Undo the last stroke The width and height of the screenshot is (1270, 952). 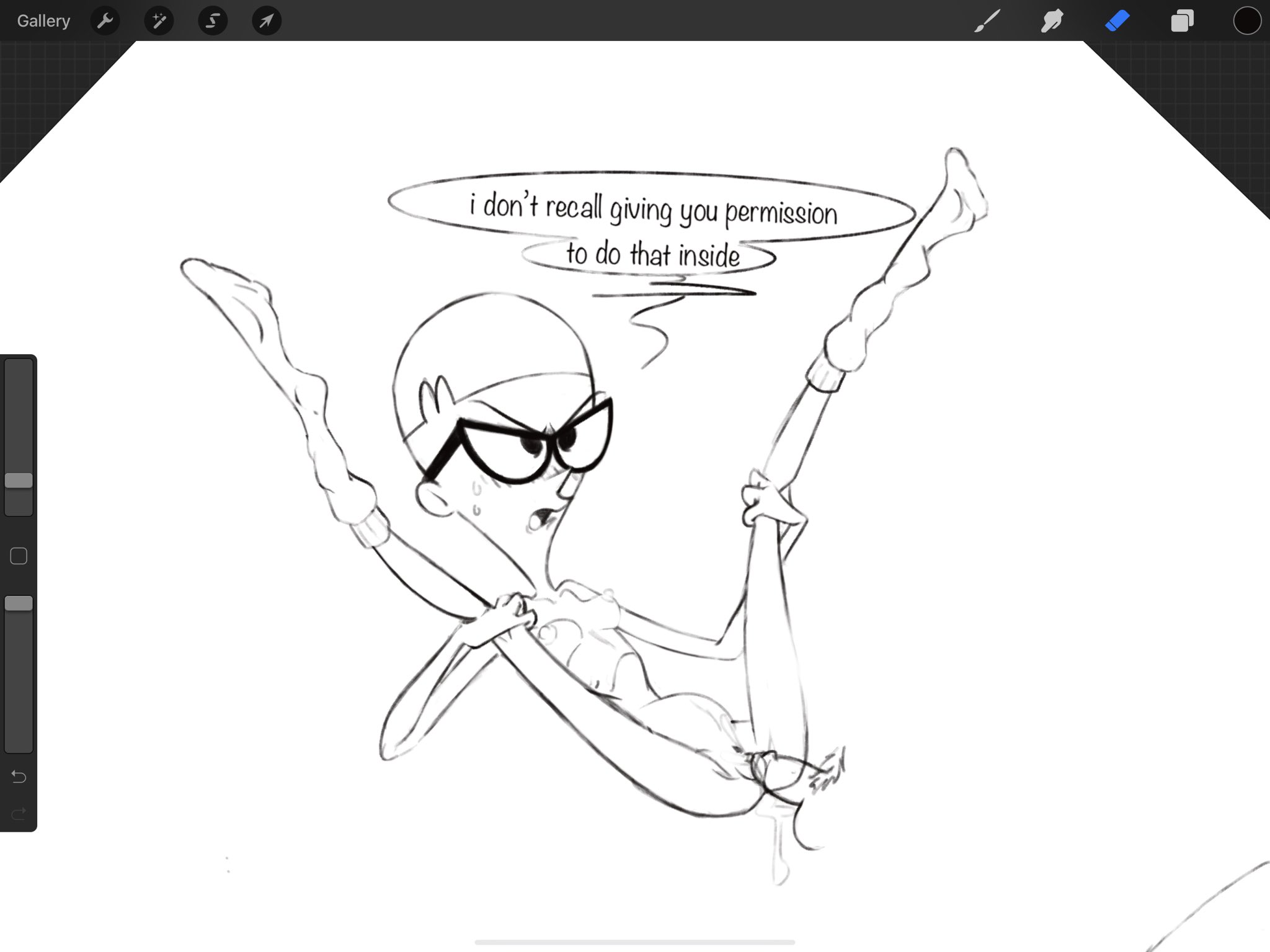[x=19, y=776]
